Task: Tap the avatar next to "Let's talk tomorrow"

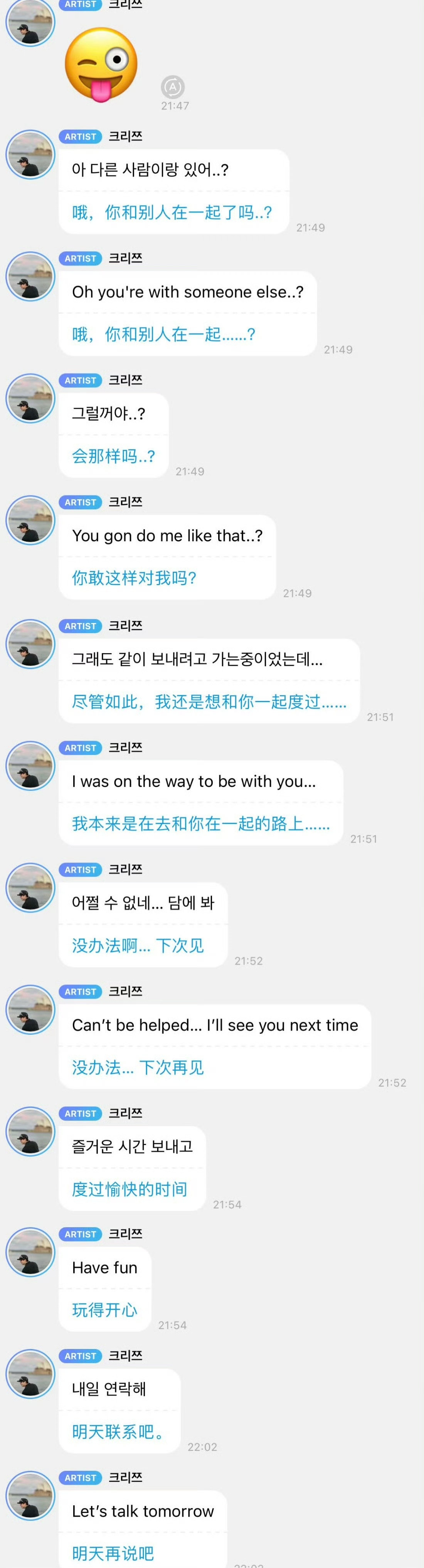Action: (x=30, y=1496)
